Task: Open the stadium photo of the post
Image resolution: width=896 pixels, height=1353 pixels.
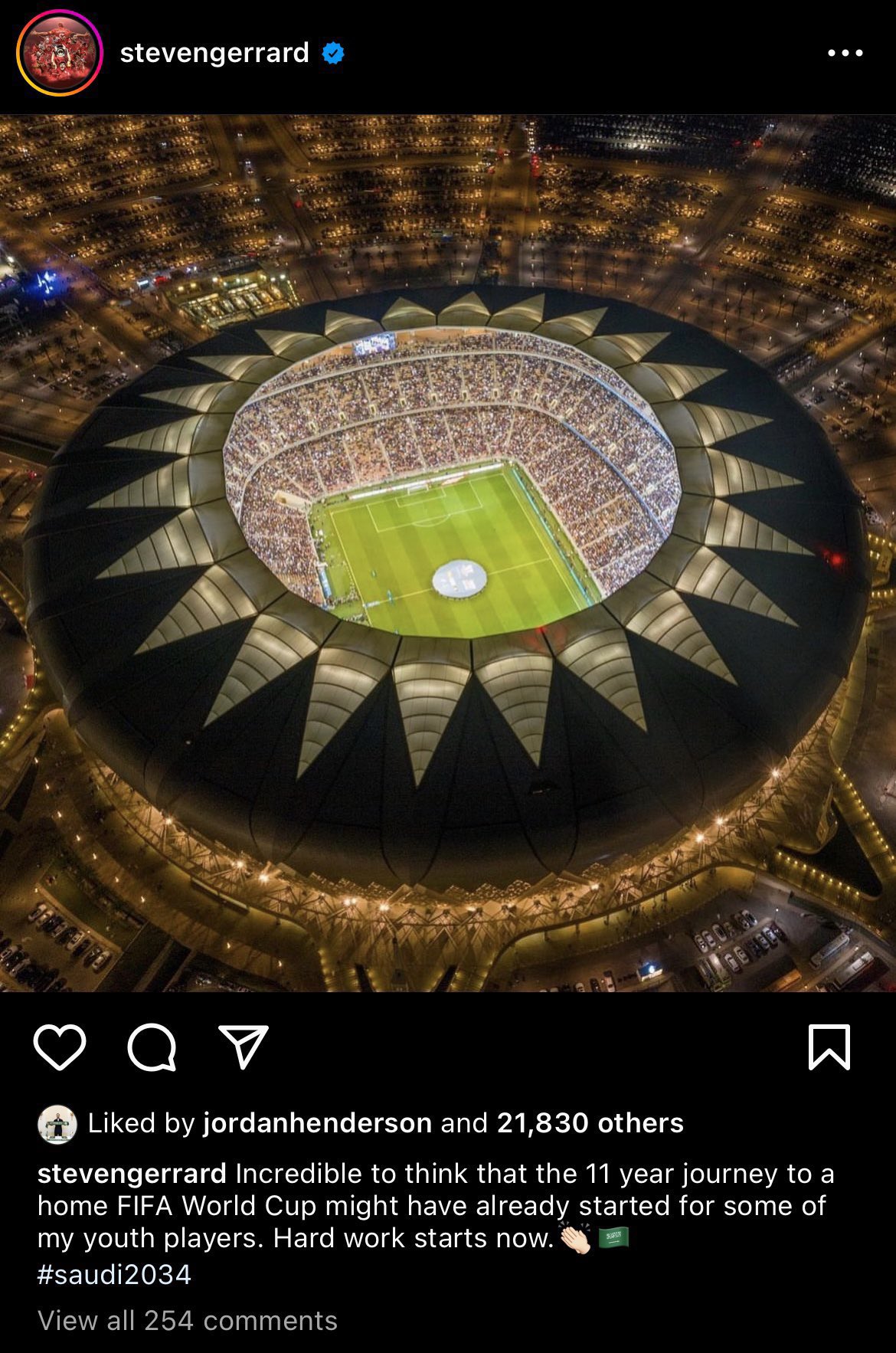Action: (x=448, y=553)
